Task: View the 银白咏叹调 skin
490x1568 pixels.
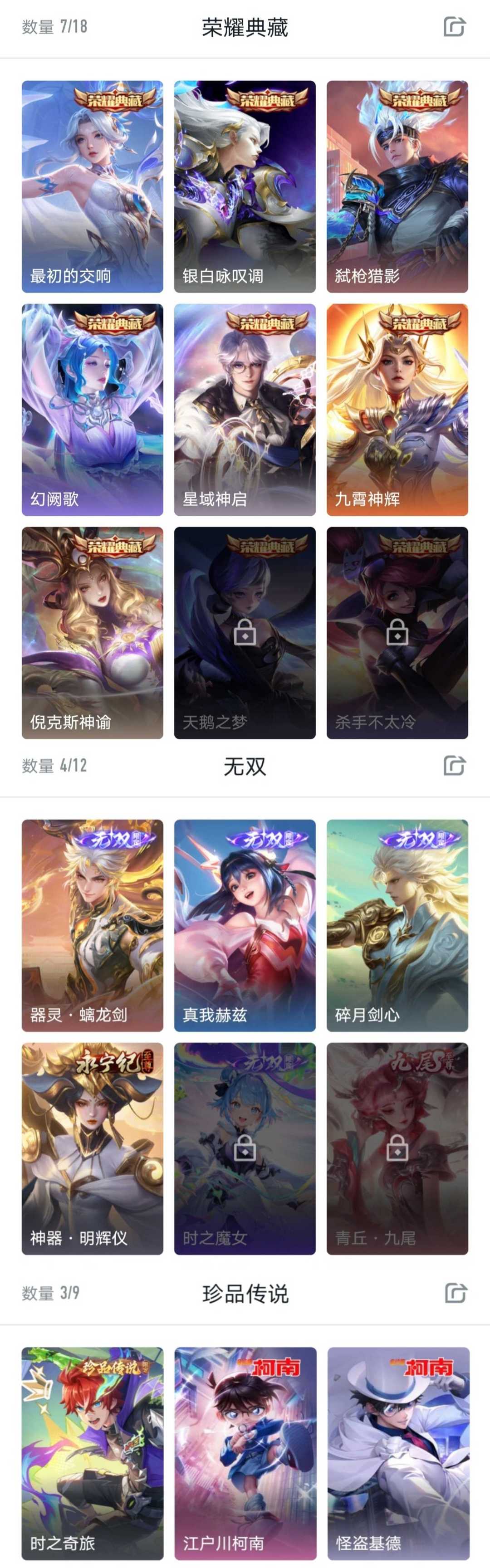Action: 245,186
